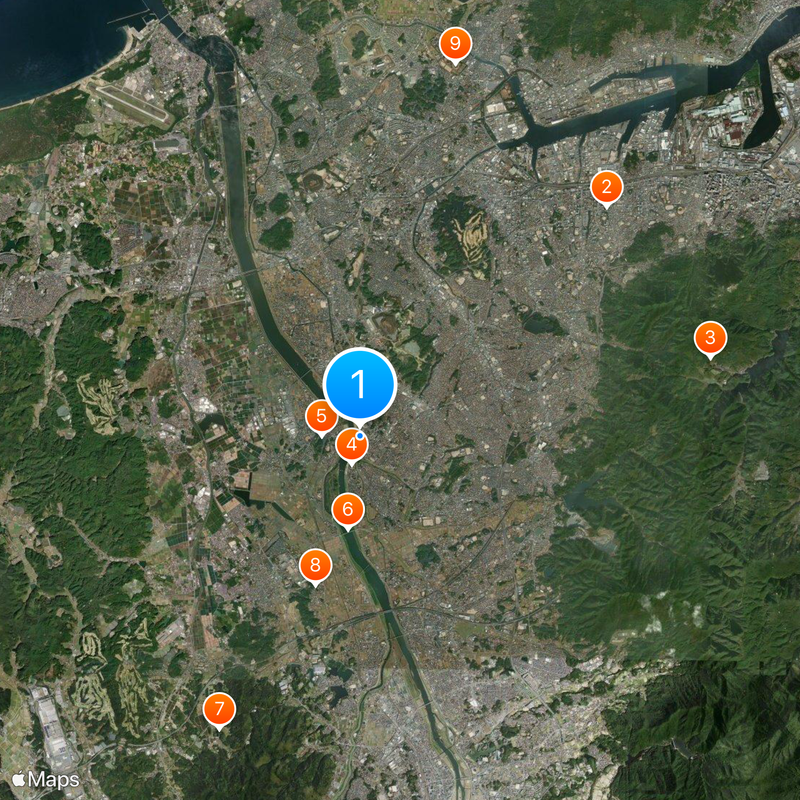This screenshot has width=800, height=800.
Task: Select the large blue pin numbered 1
Action: click(360, 384)
